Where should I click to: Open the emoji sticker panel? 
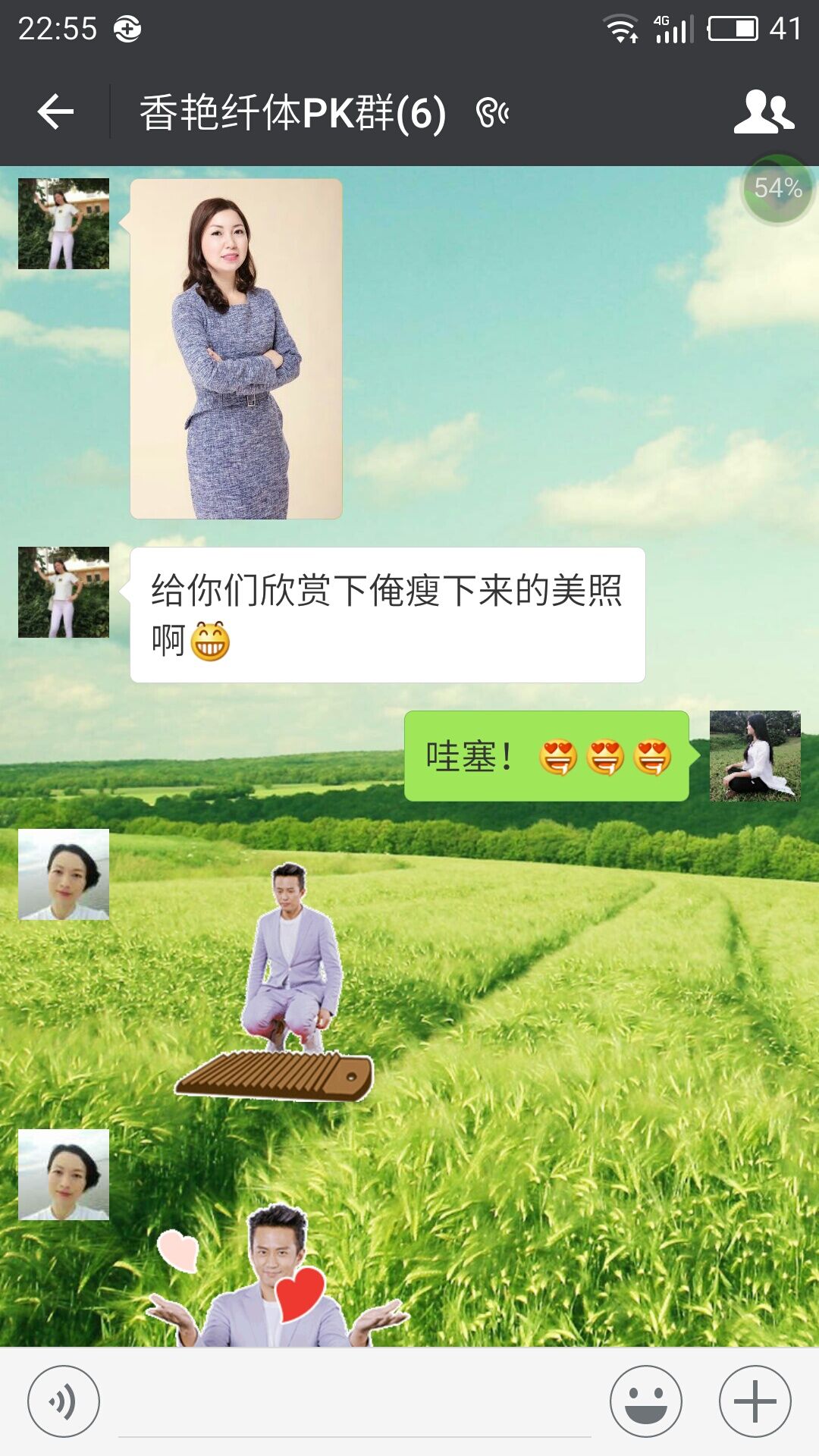[645, 1401]
